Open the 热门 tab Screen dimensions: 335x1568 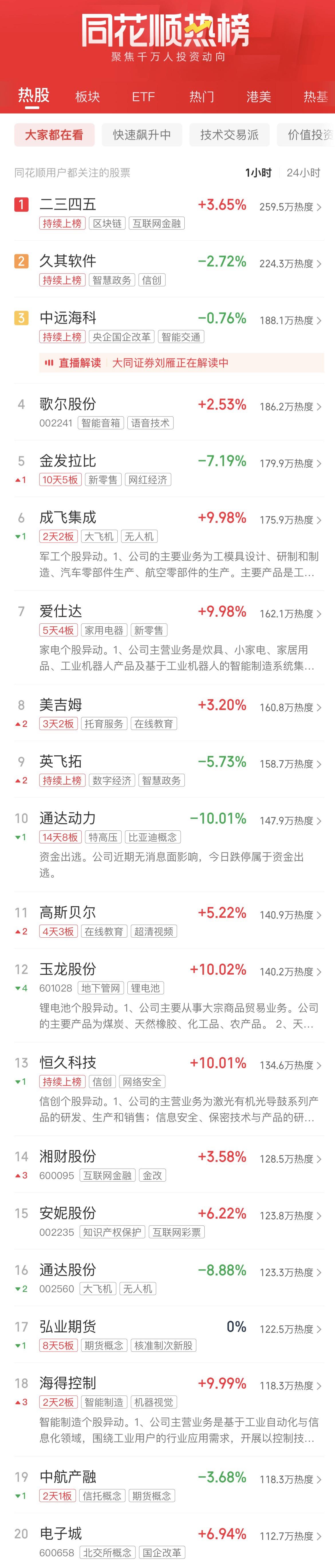point(201,97)
